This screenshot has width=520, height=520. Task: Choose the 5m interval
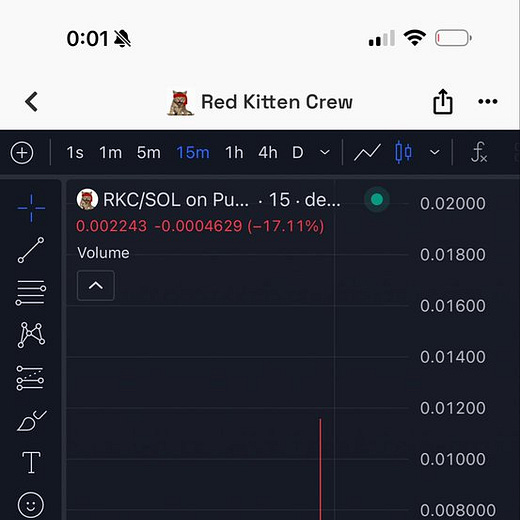point(149,153)
